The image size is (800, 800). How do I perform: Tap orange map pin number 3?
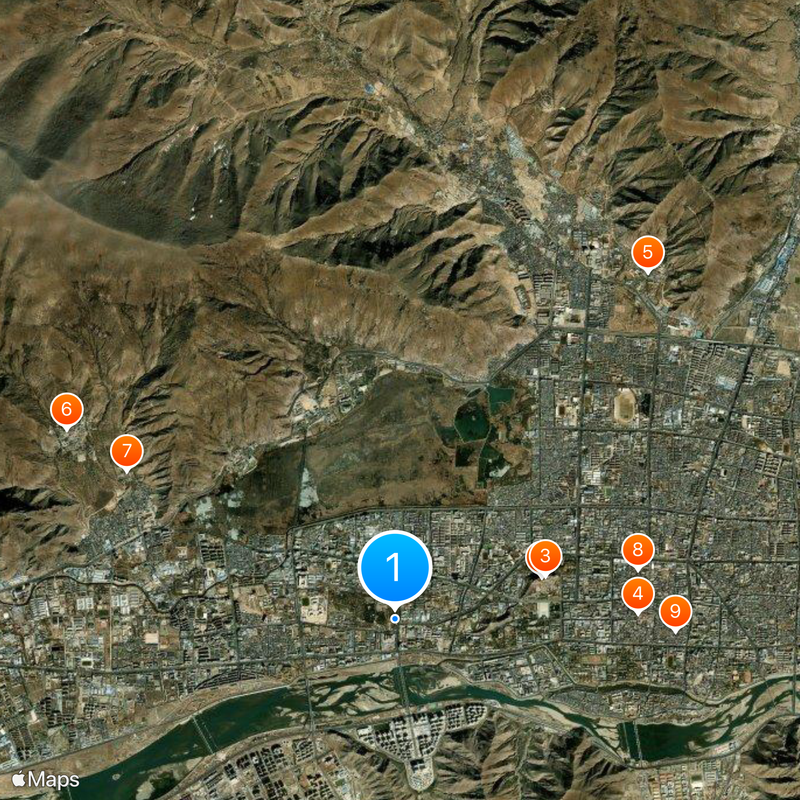tap(545, 556)
